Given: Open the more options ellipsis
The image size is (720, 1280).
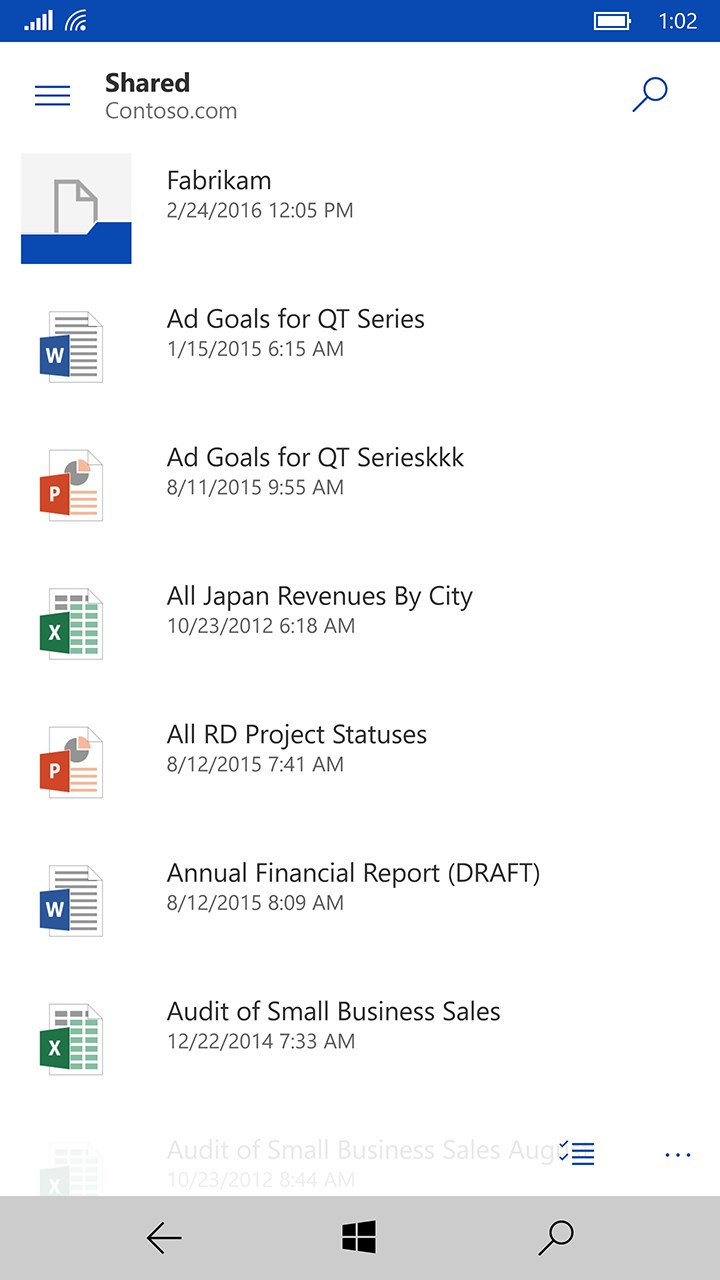Looking at the screenshot, I should (678, 1155).
